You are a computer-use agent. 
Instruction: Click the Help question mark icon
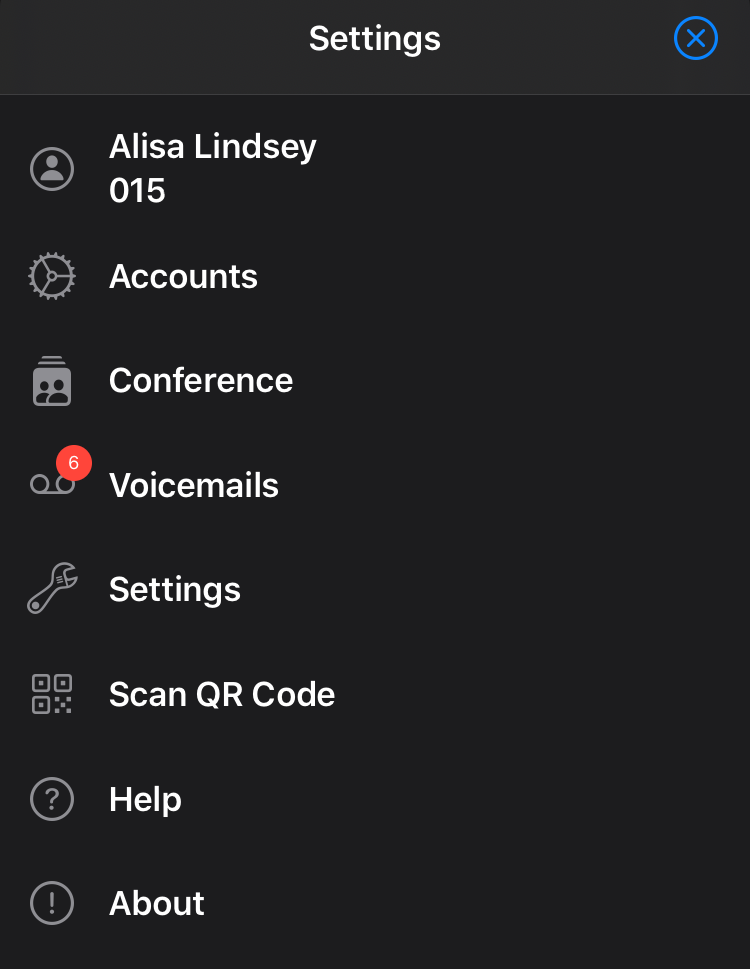[51, 799]
